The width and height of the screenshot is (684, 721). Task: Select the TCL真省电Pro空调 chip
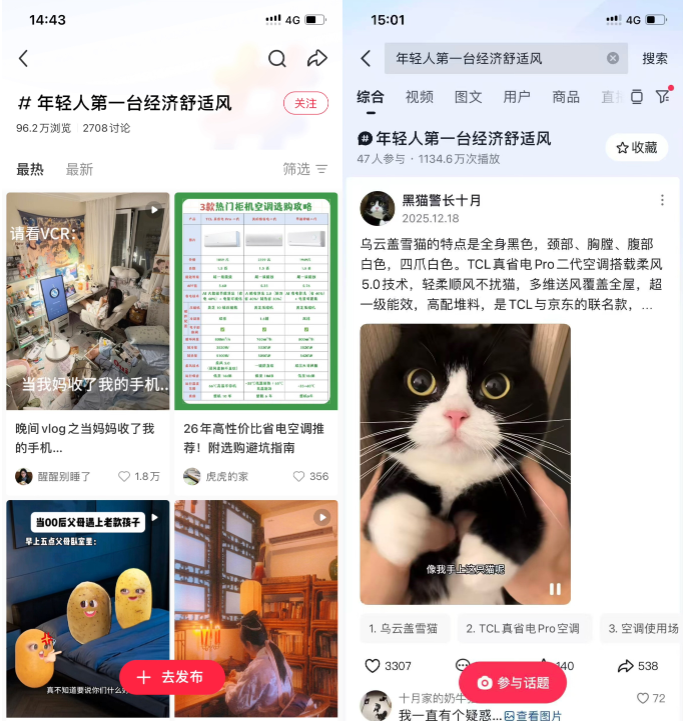click(523, 629)
